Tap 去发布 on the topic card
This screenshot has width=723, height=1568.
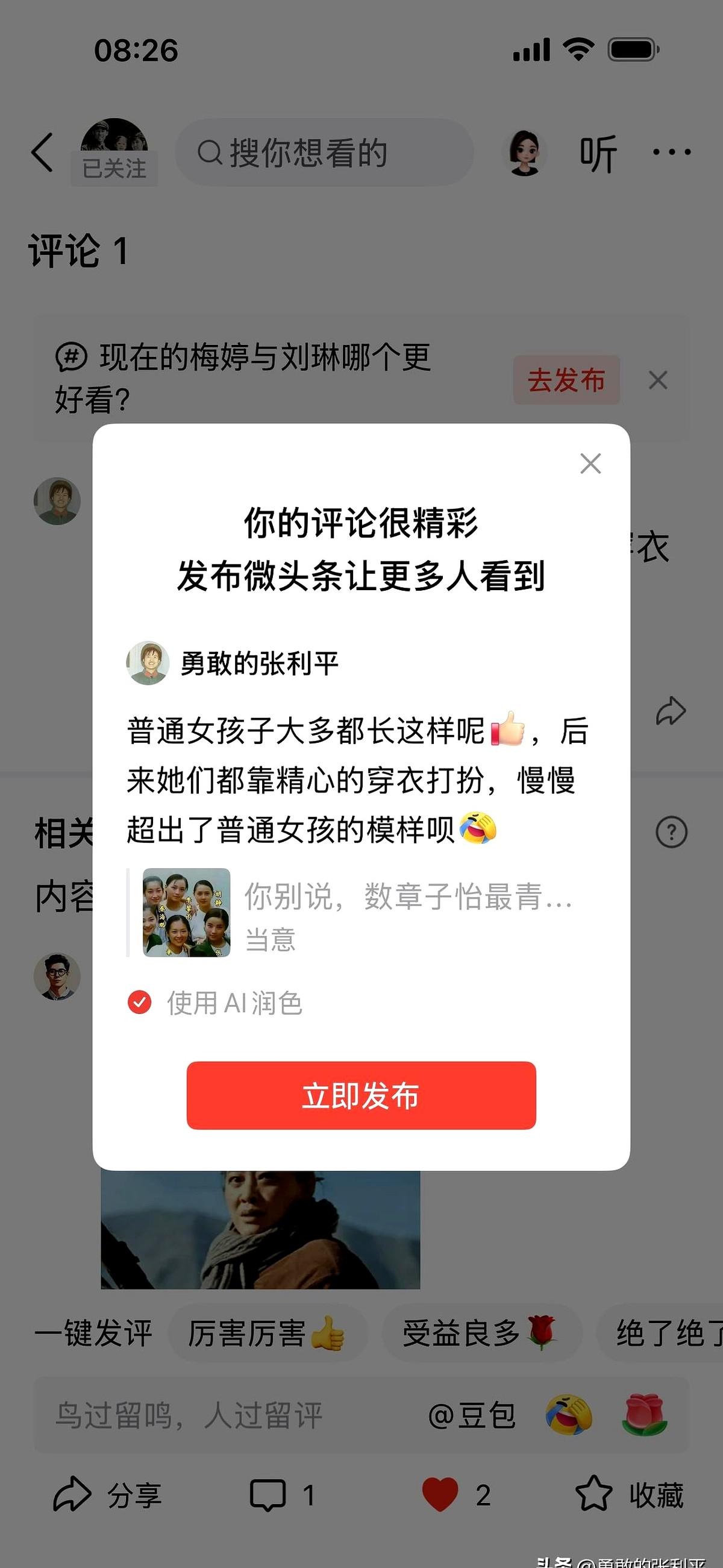click(x=566, y=380)
